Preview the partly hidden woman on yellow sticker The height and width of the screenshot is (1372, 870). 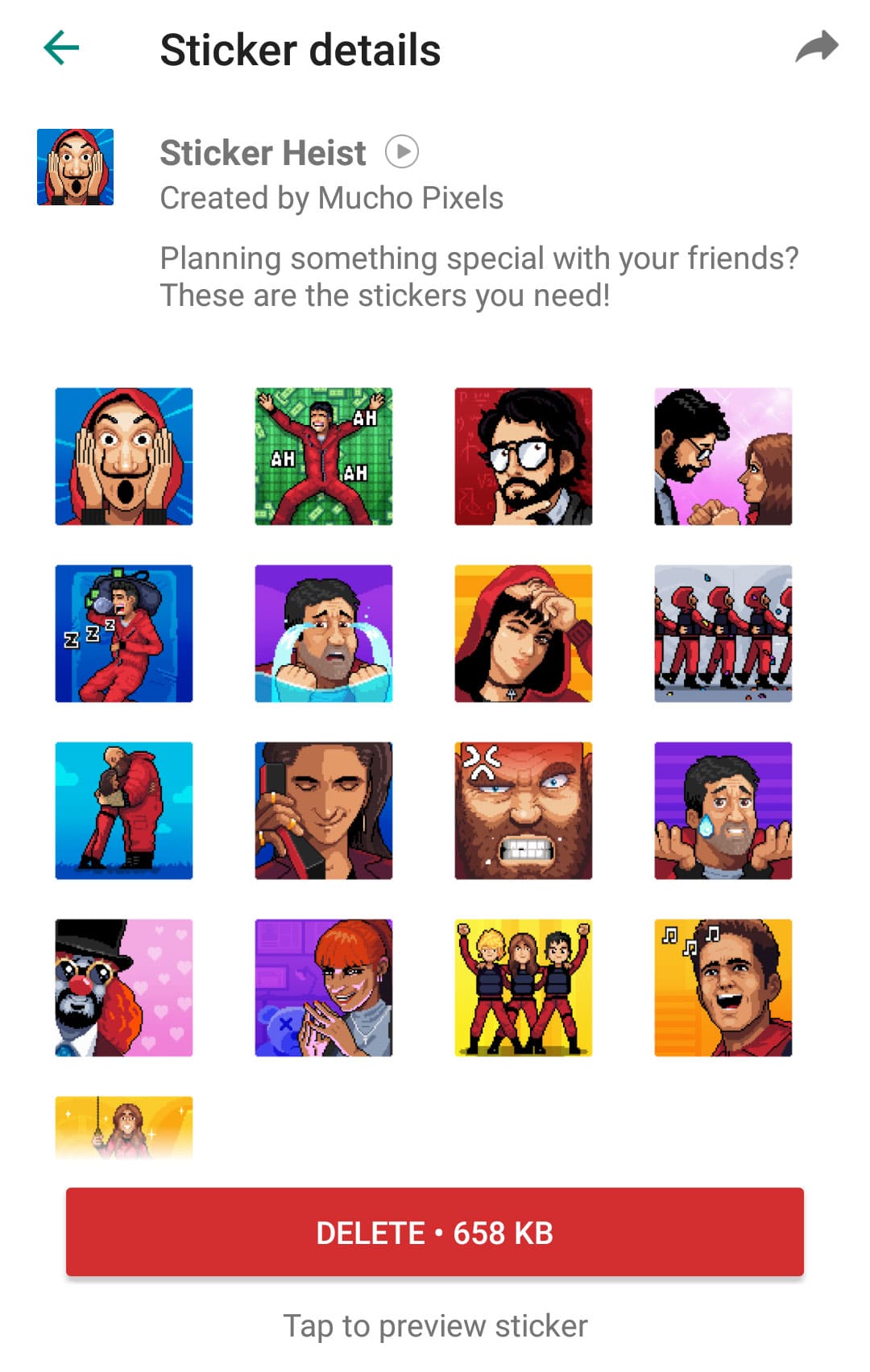click(124, 1129)
